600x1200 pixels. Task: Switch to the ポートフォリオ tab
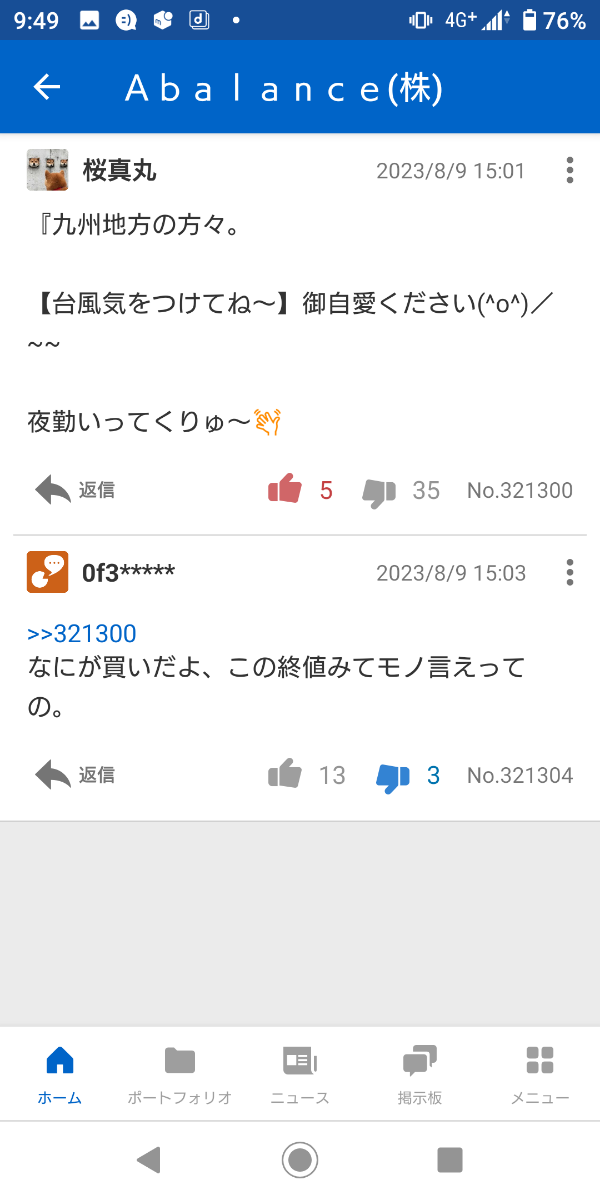pyautogui.click(x=180, y=1074)
